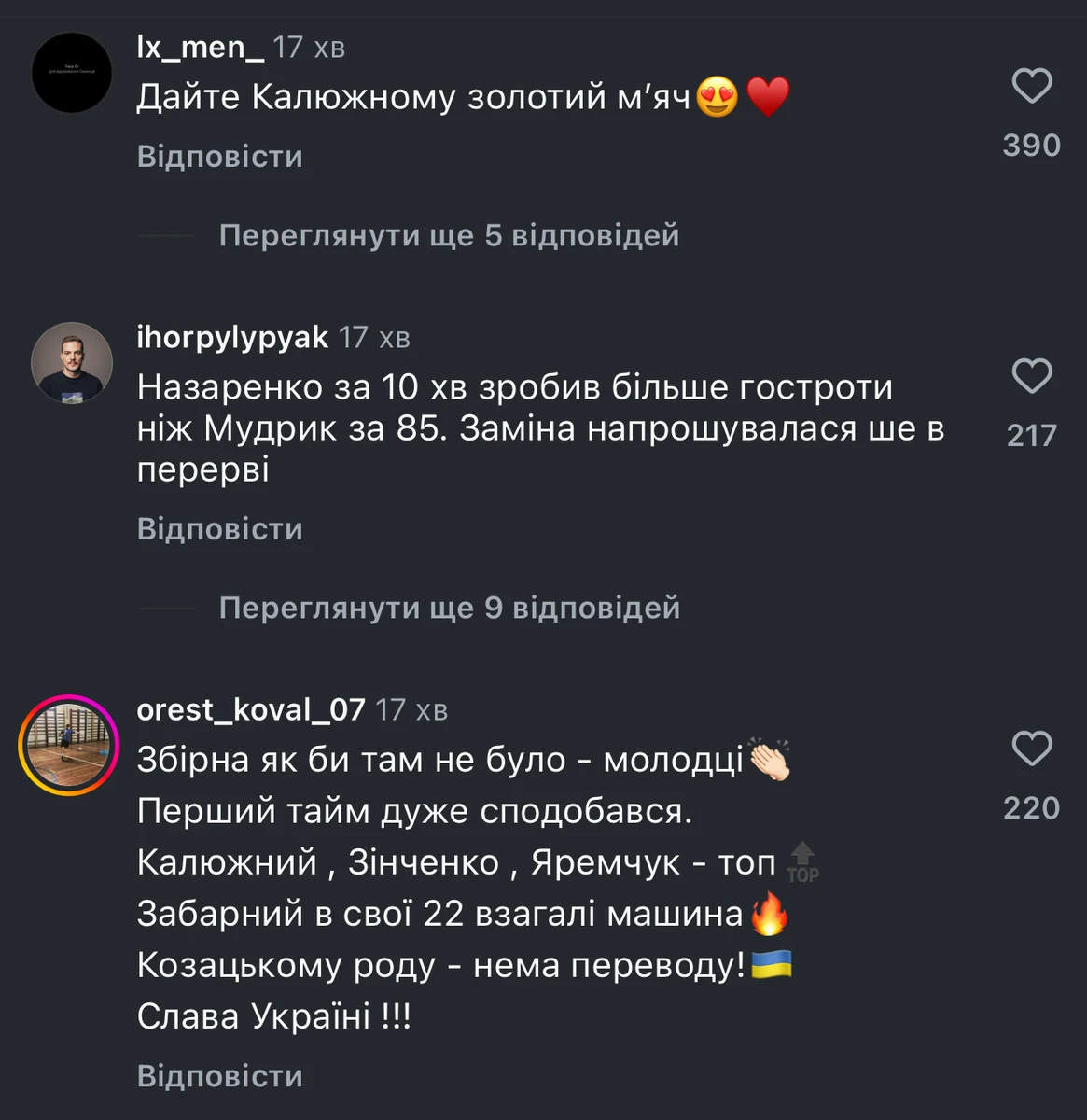The width and height of the screenshot is (1087, 1120).
Task: Like ihorpylypyak's comment about Назаренко
Action: 1032,376
